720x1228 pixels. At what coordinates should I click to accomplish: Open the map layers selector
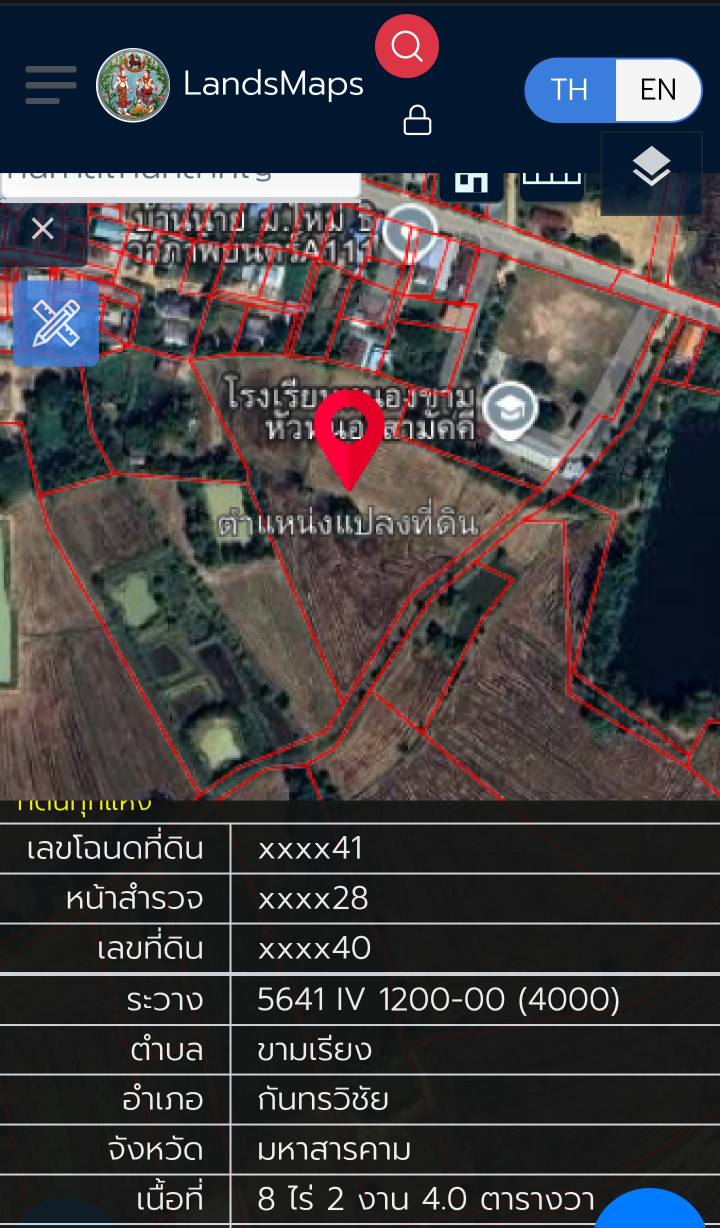pos(651,167)
